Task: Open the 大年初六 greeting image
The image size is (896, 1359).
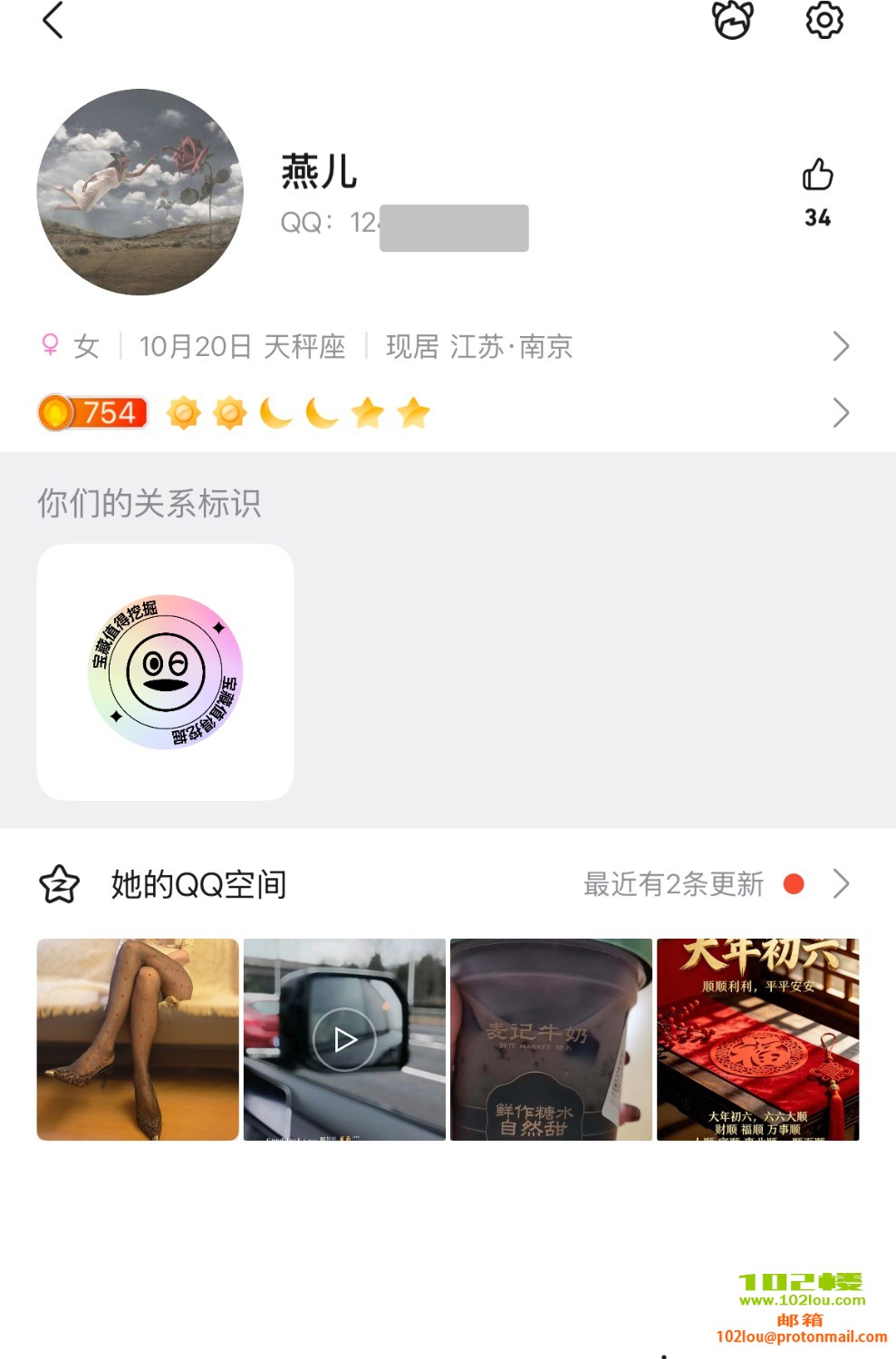Action: (x=757, y=1039)
